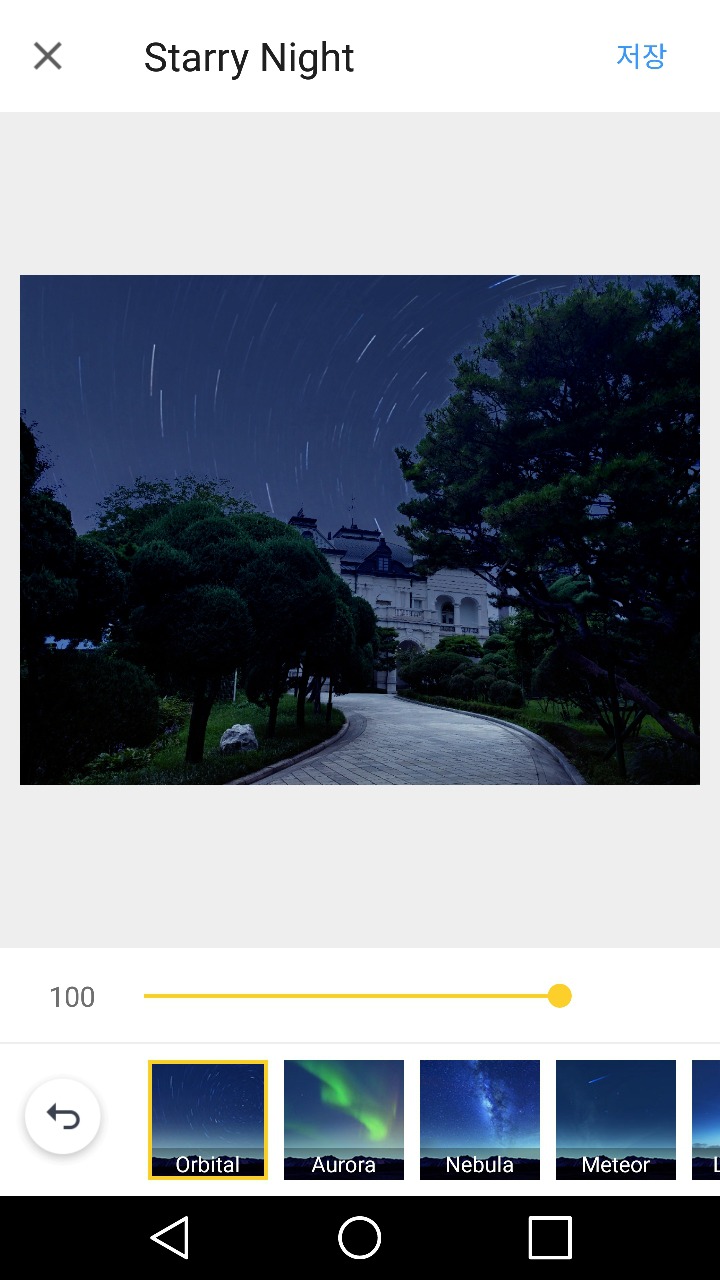Close the Starry Night editor
720x1280 pixels.
click(47, 56)
